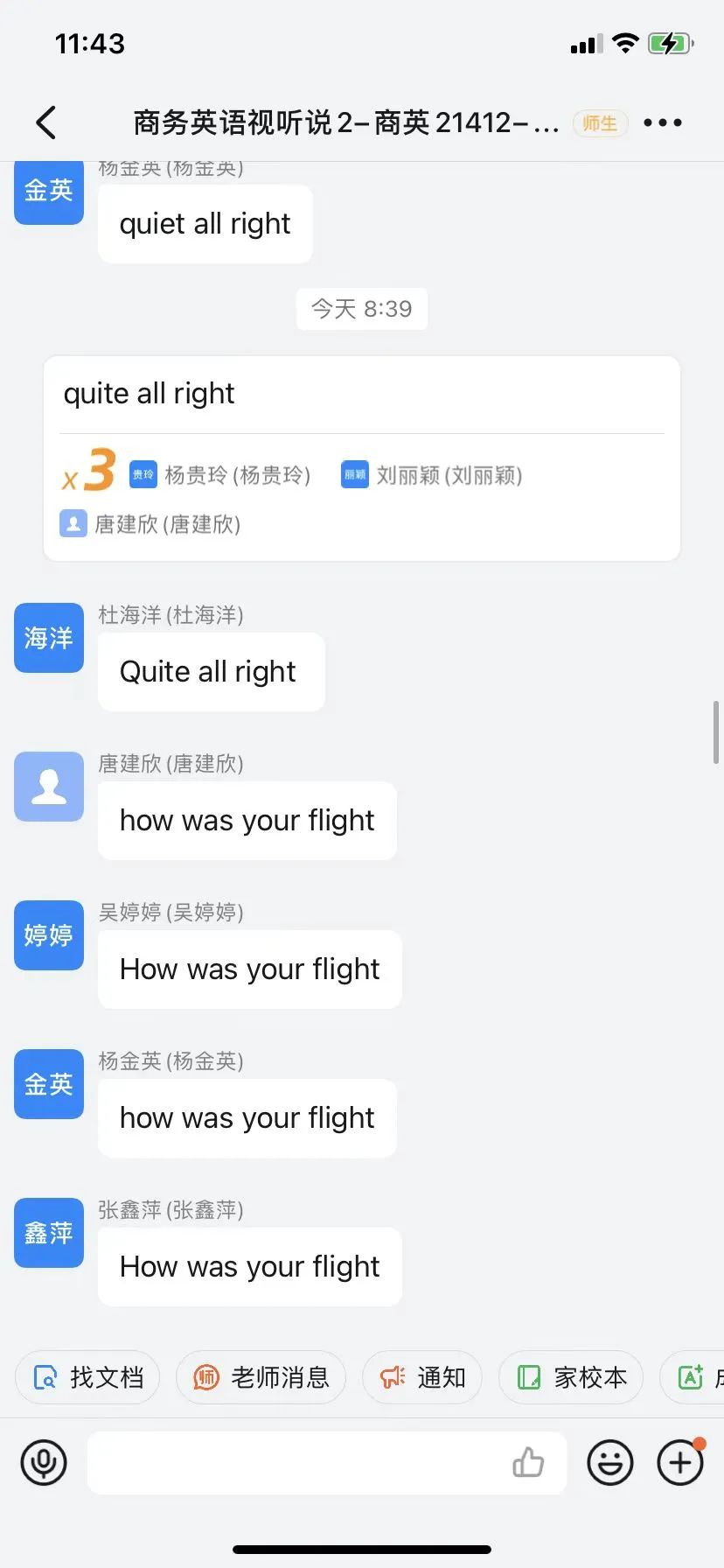The image size is (724, 1568).
Task: Open the 家校本 homework book
Action: click(x=573, y=1377)
